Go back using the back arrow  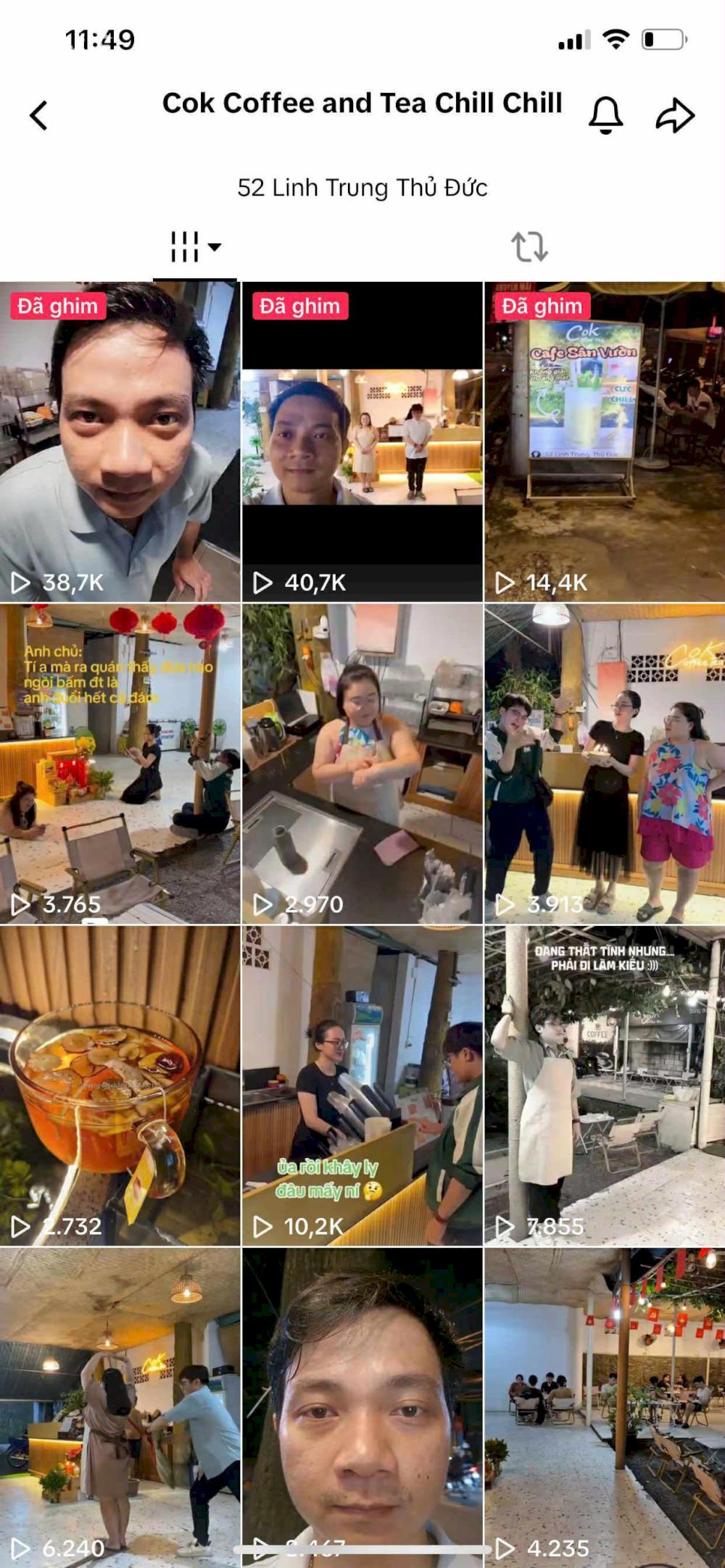[x=39, y=115]
